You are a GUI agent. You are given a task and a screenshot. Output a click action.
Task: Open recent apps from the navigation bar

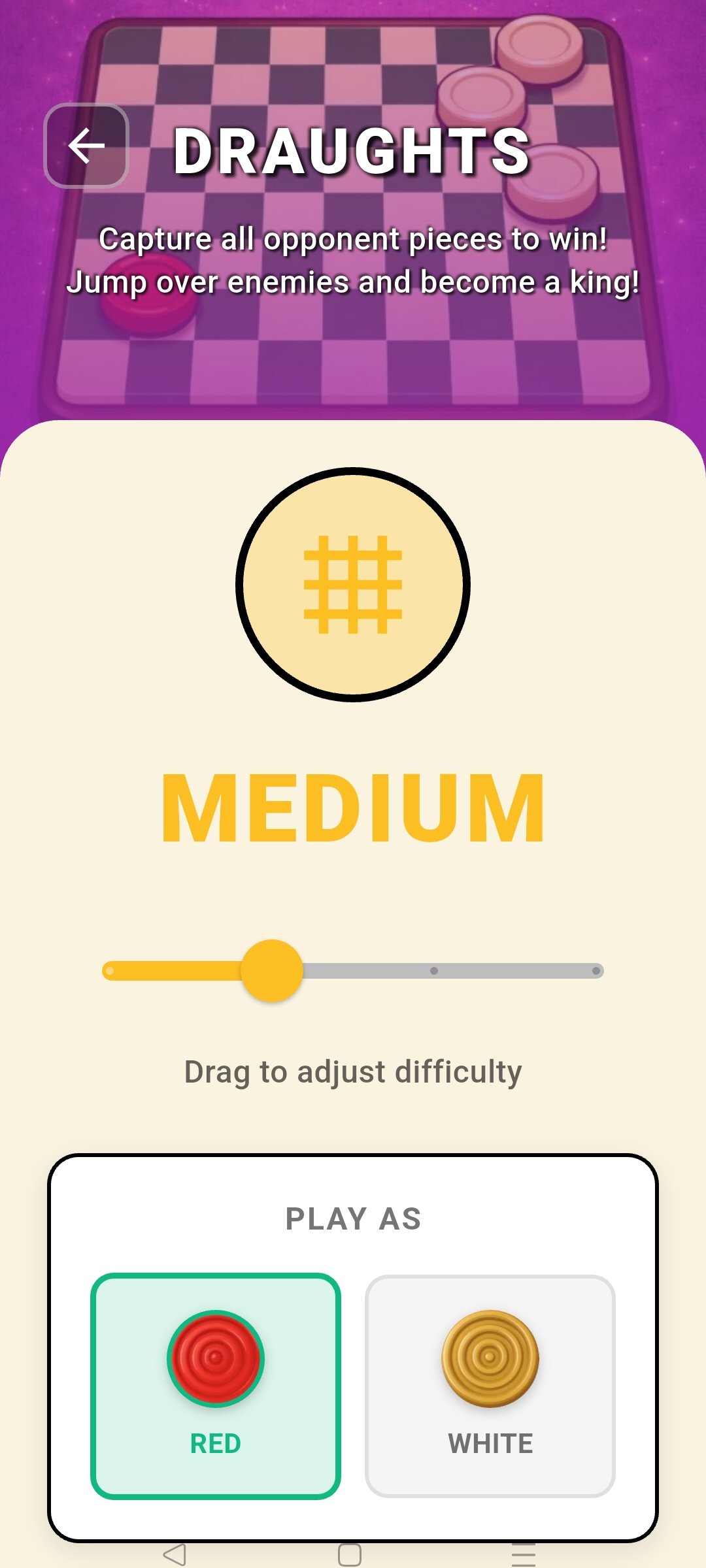click(x=524, y=1555)
